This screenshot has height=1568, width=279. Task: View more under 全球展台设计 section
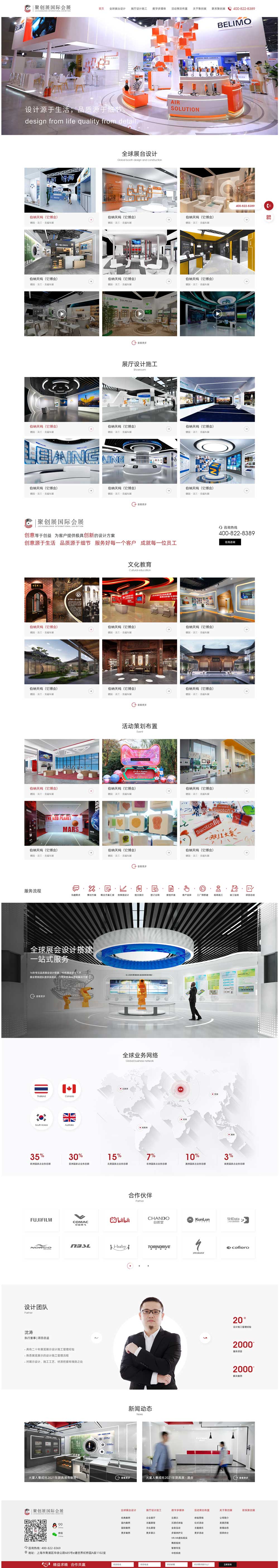139,343
